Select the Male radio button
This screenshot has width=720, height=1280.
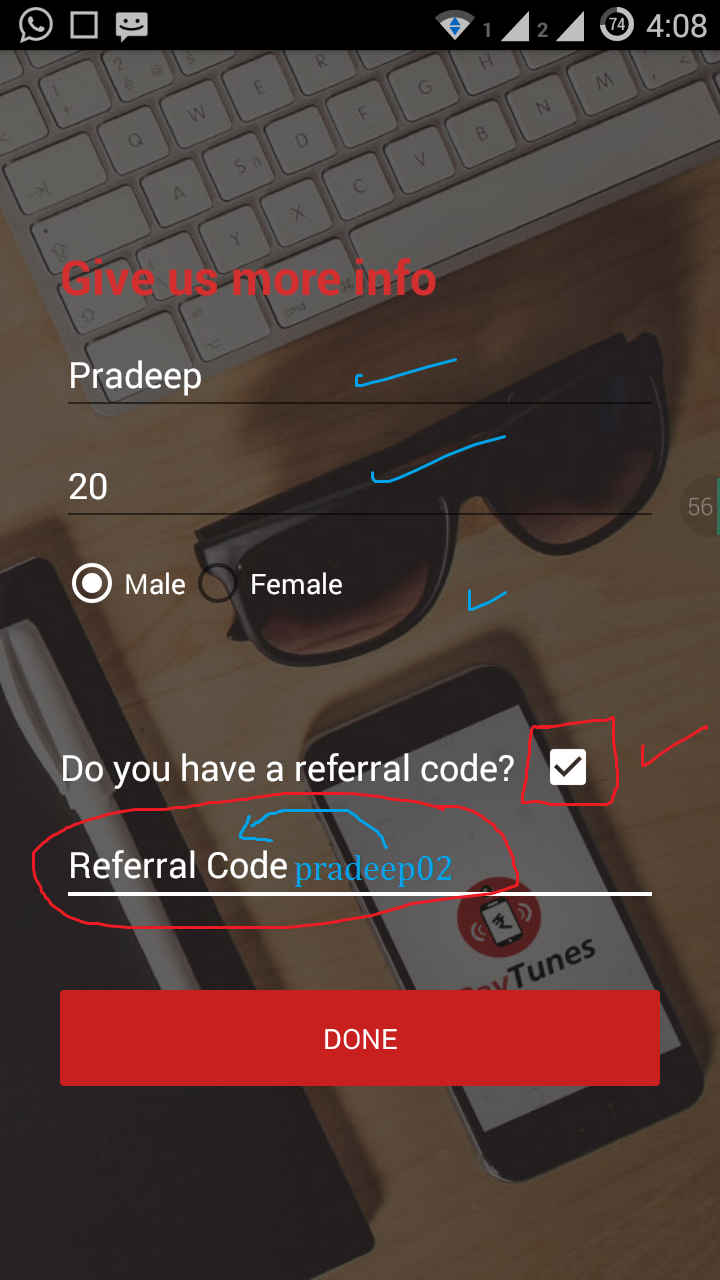[93, 584]
